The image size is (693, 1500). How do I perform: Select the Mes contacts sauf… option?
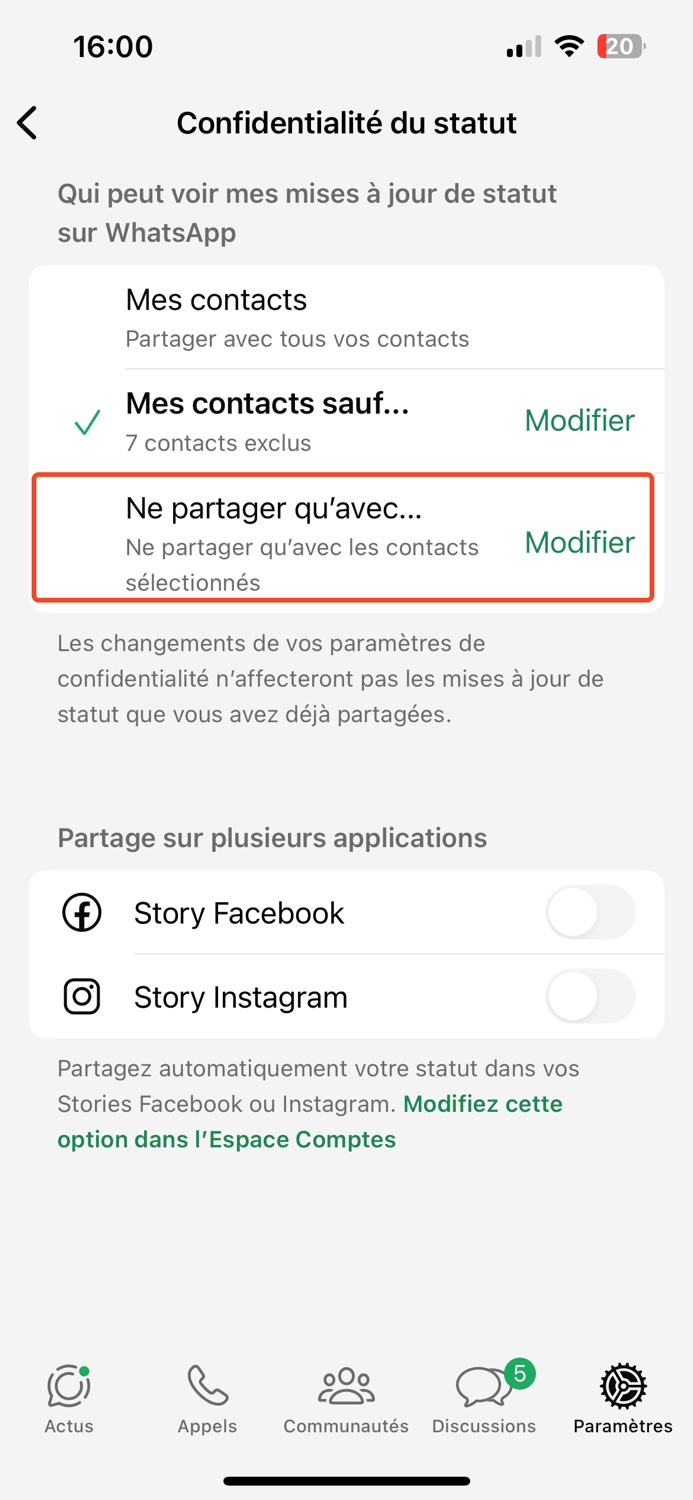pyautogui.click(x=346, y=421)
